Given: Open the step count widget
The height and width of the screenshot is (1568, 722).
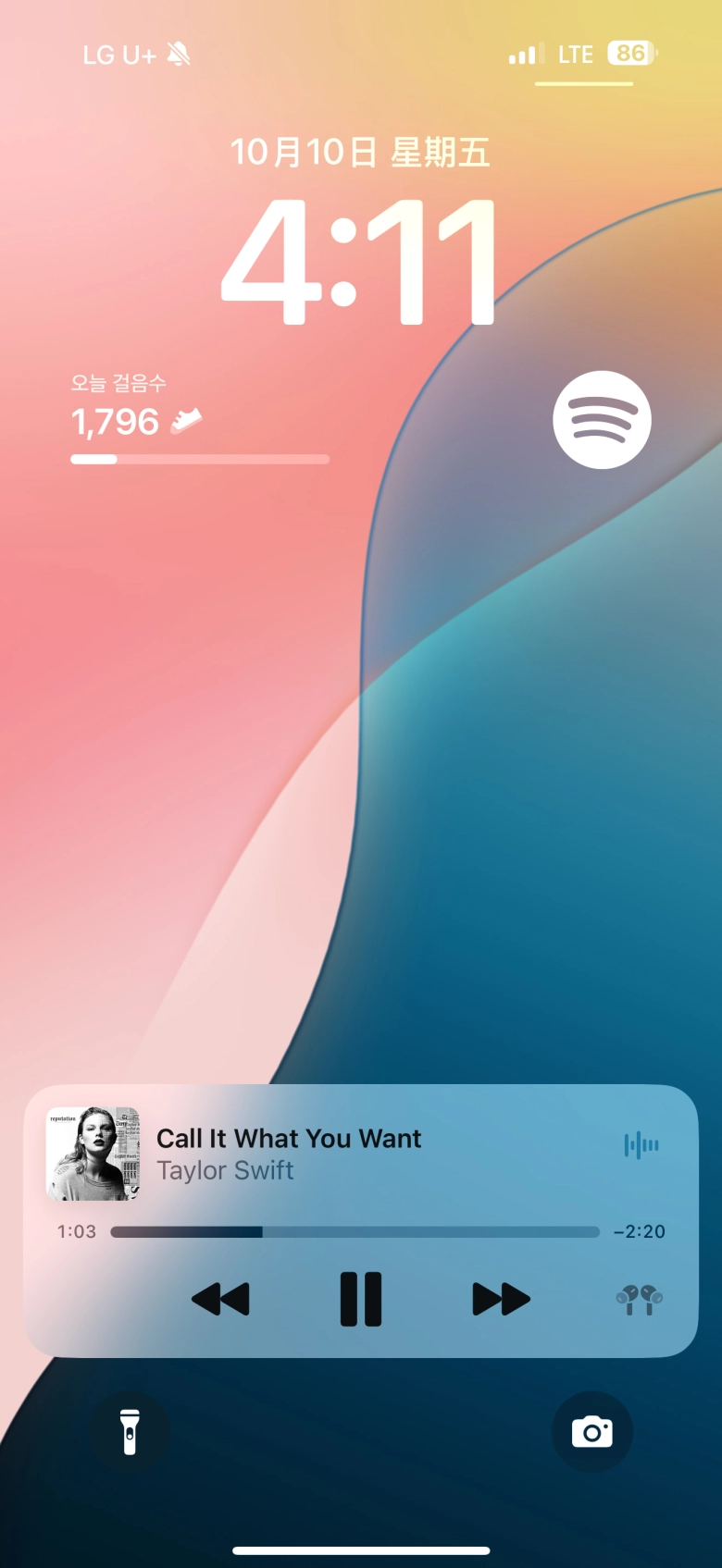Looking at the screenshot, I should click(x=199, y=420).
